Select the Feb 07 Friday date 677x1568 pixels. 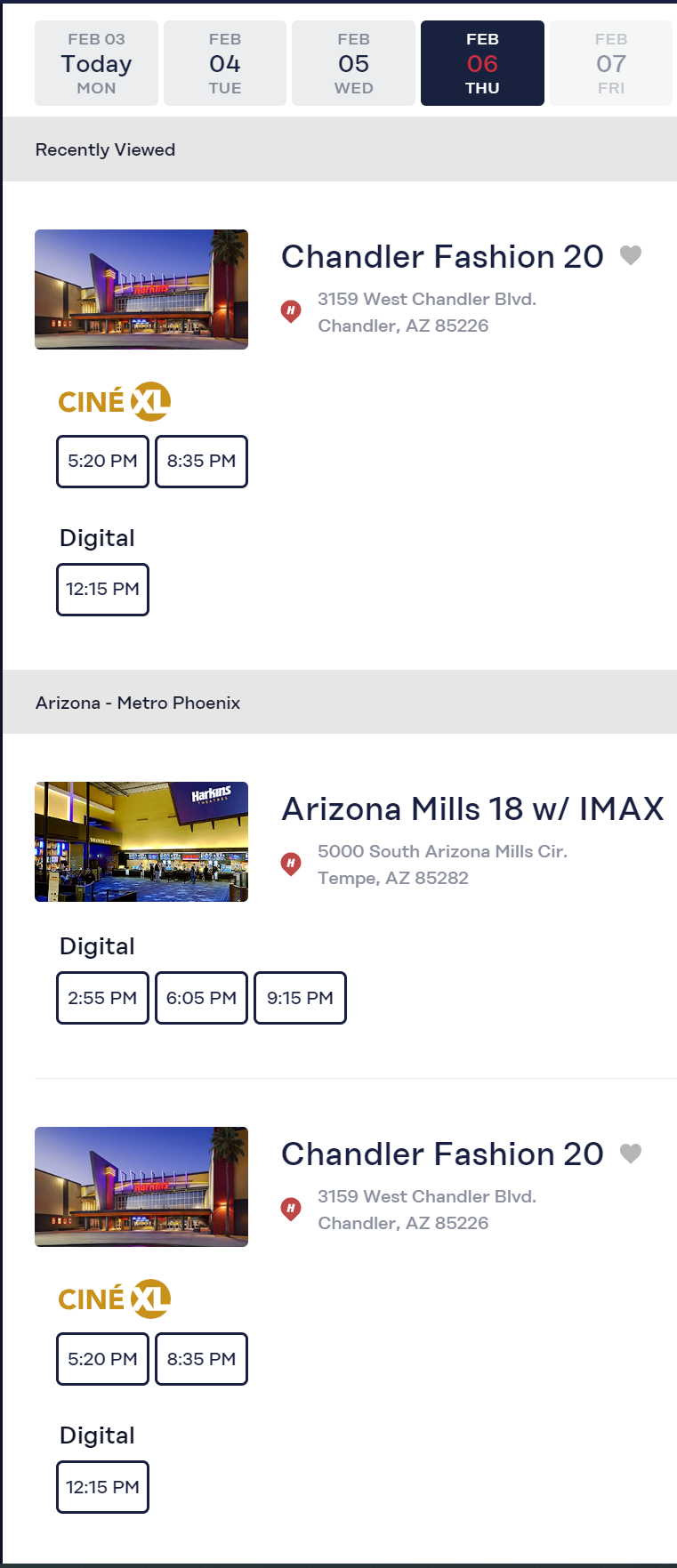point(610,63)
